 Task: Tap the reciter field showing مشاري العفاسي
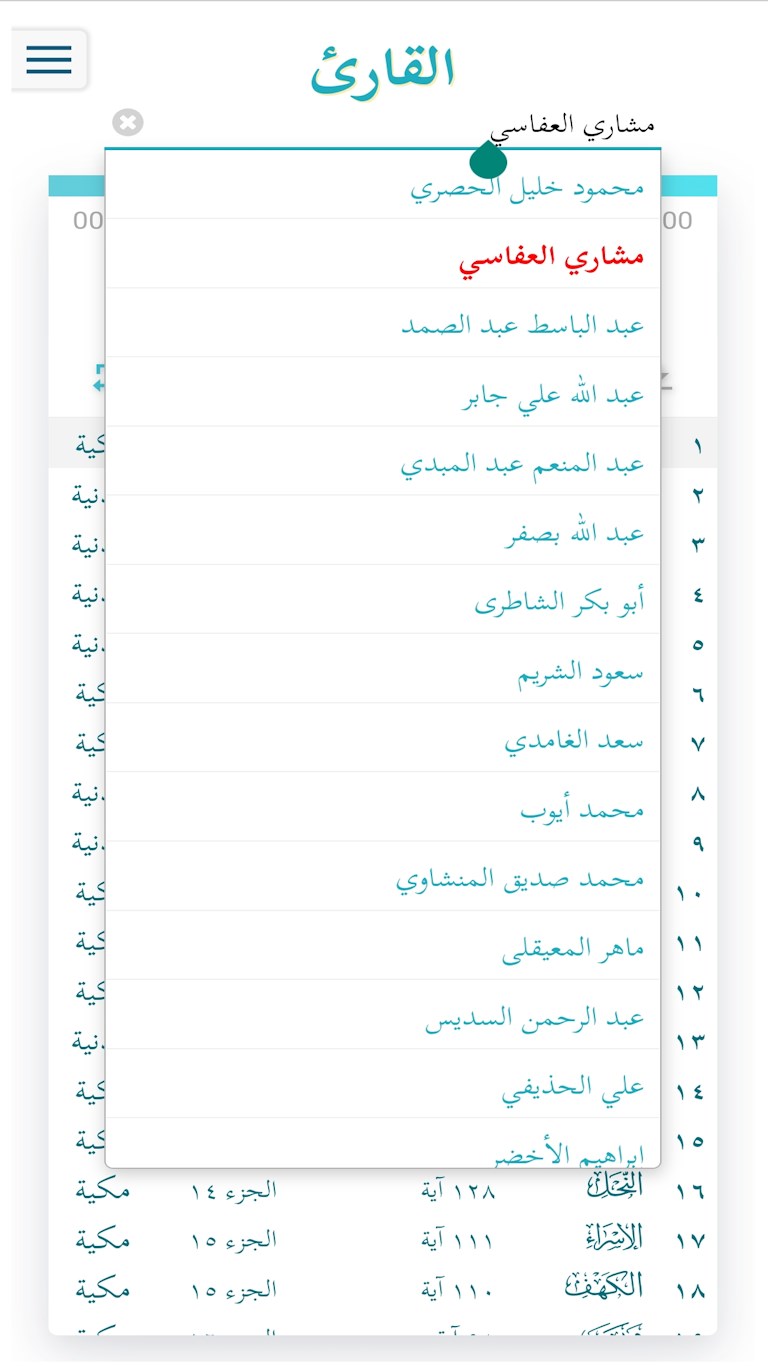(400, 127)
